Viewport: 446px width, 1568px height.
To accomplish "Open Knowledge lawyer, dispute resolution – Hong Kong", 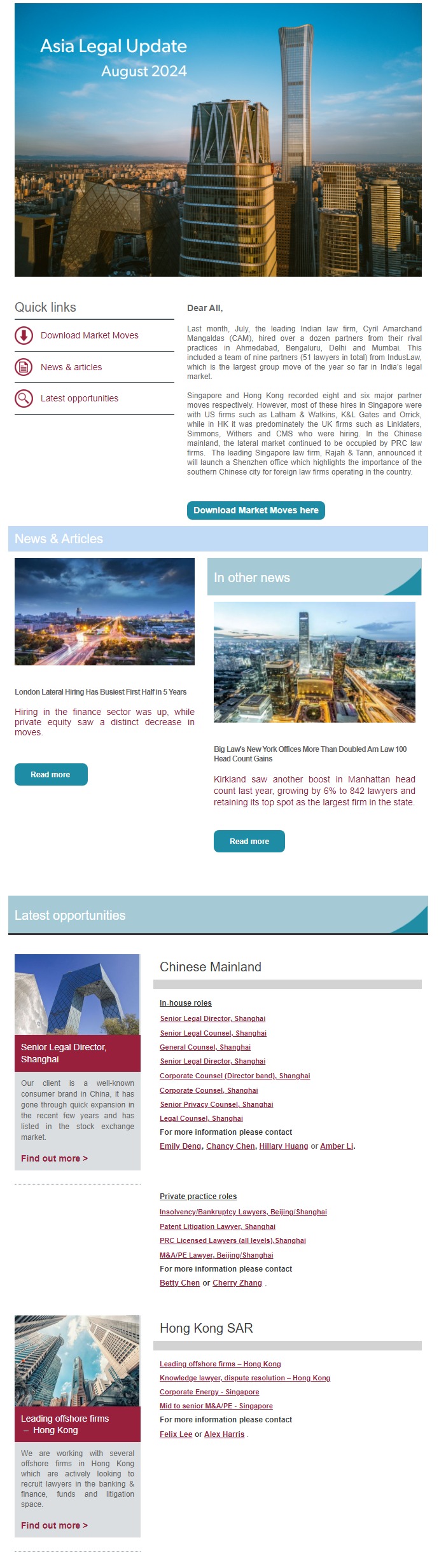I will pos(245,1378).
